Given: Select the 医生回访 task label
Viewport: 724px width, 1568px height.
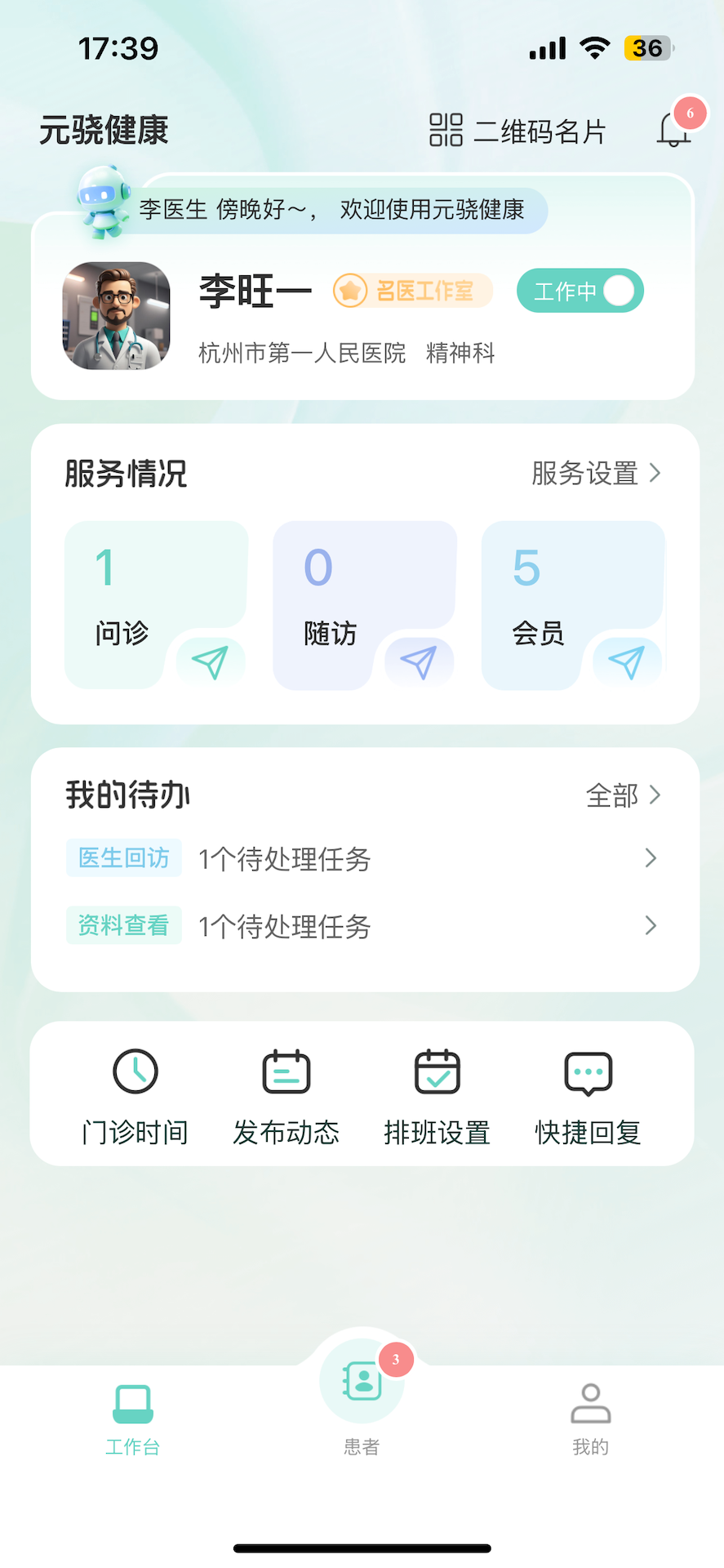Looking at the screenshot, I should (x=123, y=857).
